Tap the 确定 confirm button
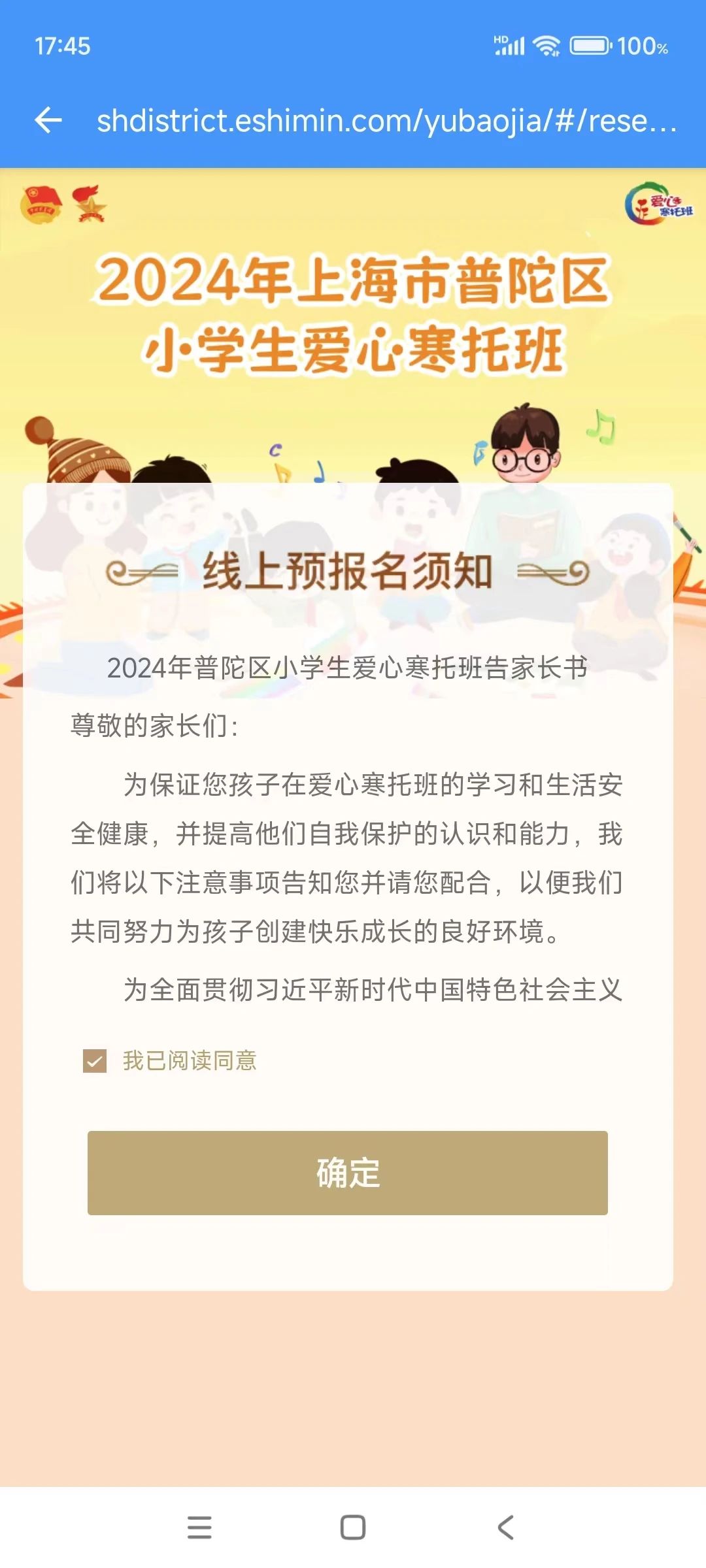The image size is (706, 1568). (347, 1173)
